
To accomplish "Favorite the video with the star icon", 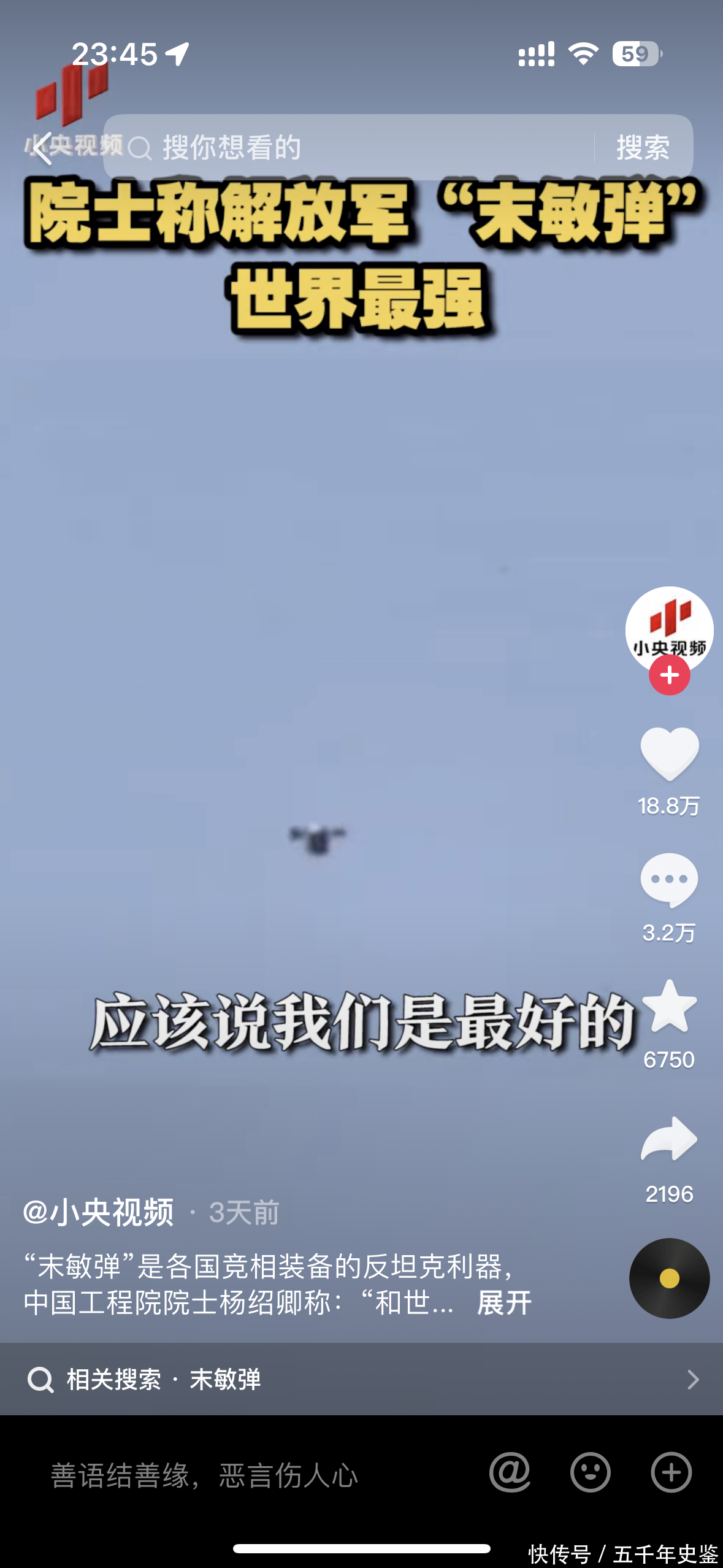I will pyautogui.click(x=669, y=1007).
